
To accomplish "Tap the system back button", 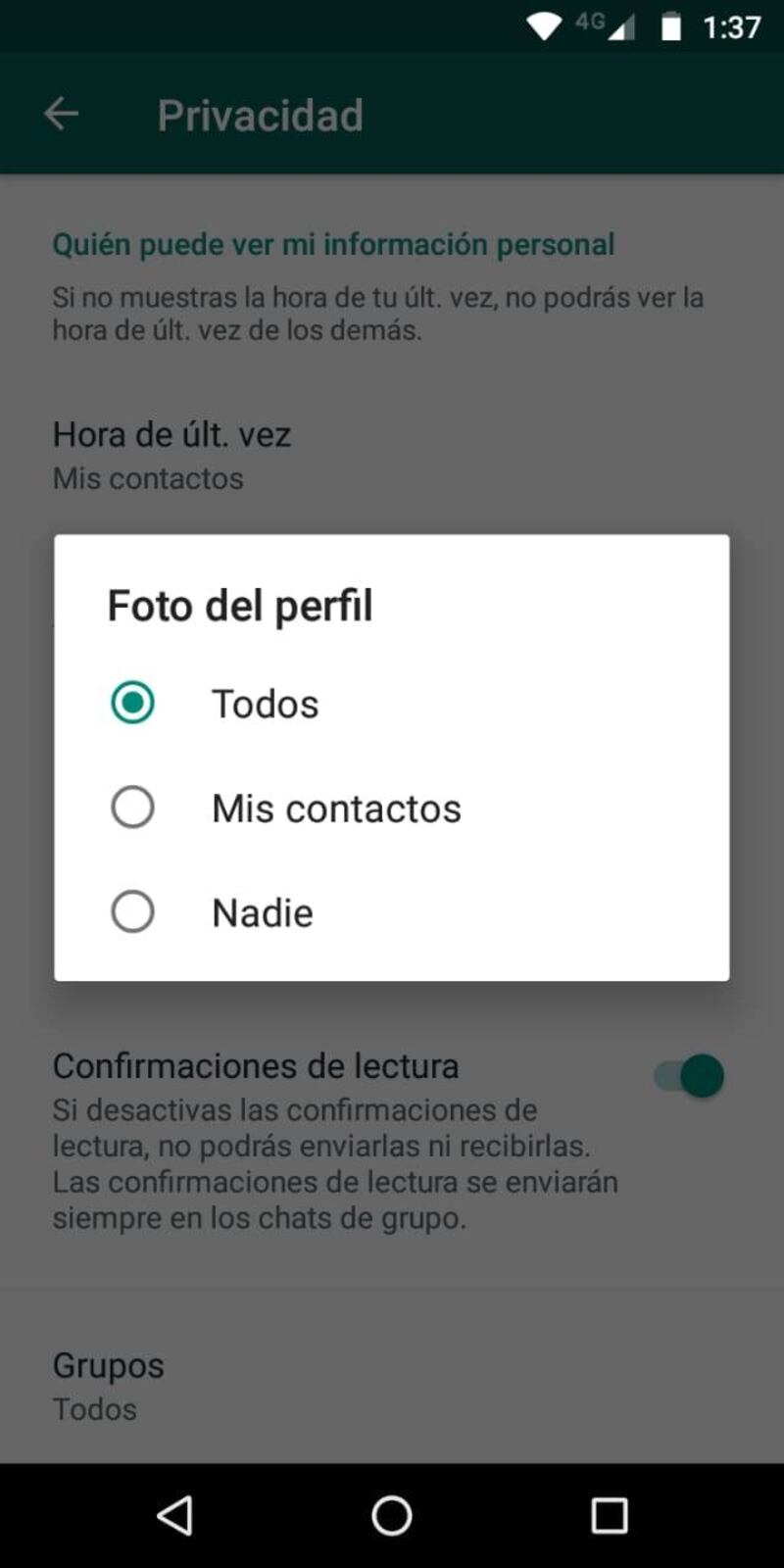I will click(174, 1515).
